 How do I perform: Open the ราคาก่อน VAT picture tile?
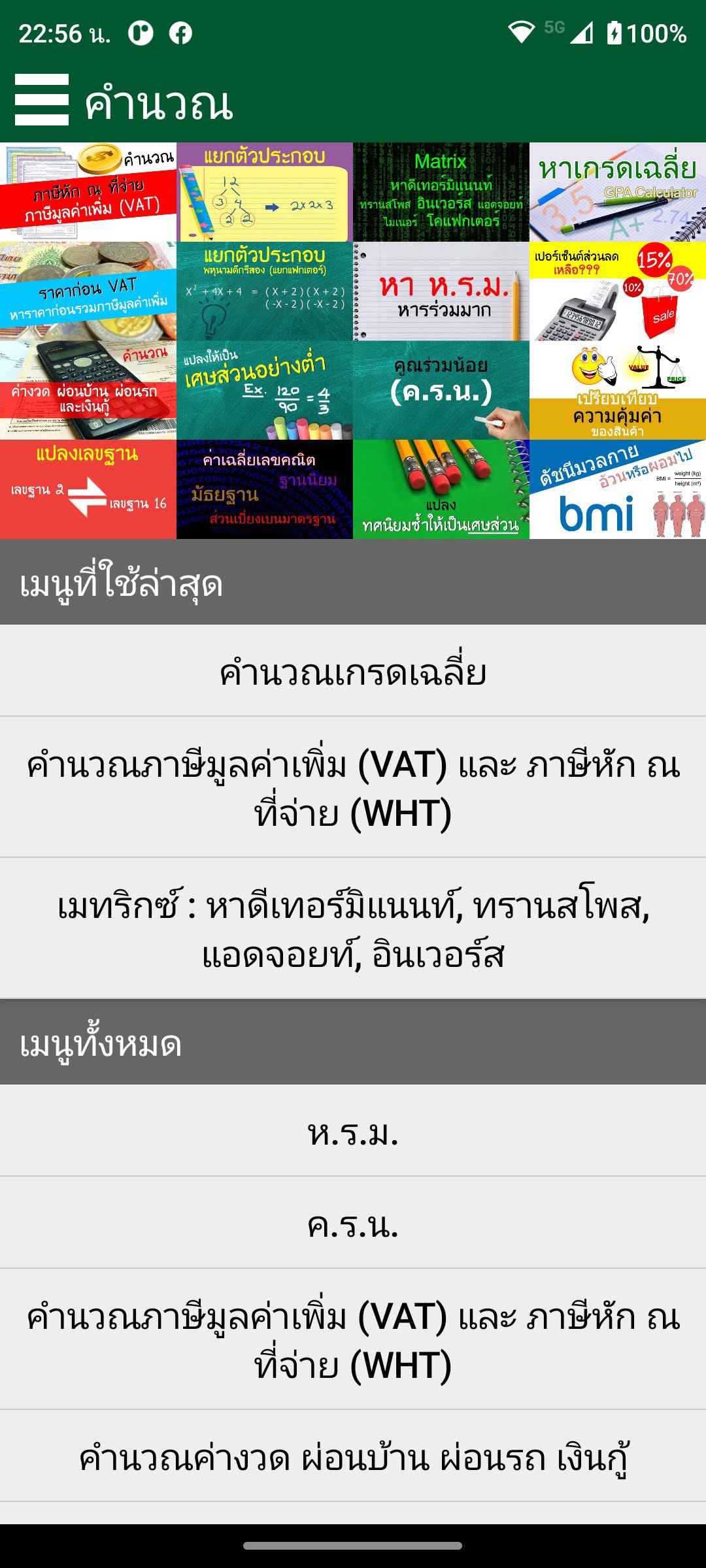click(x=88, y=291)
